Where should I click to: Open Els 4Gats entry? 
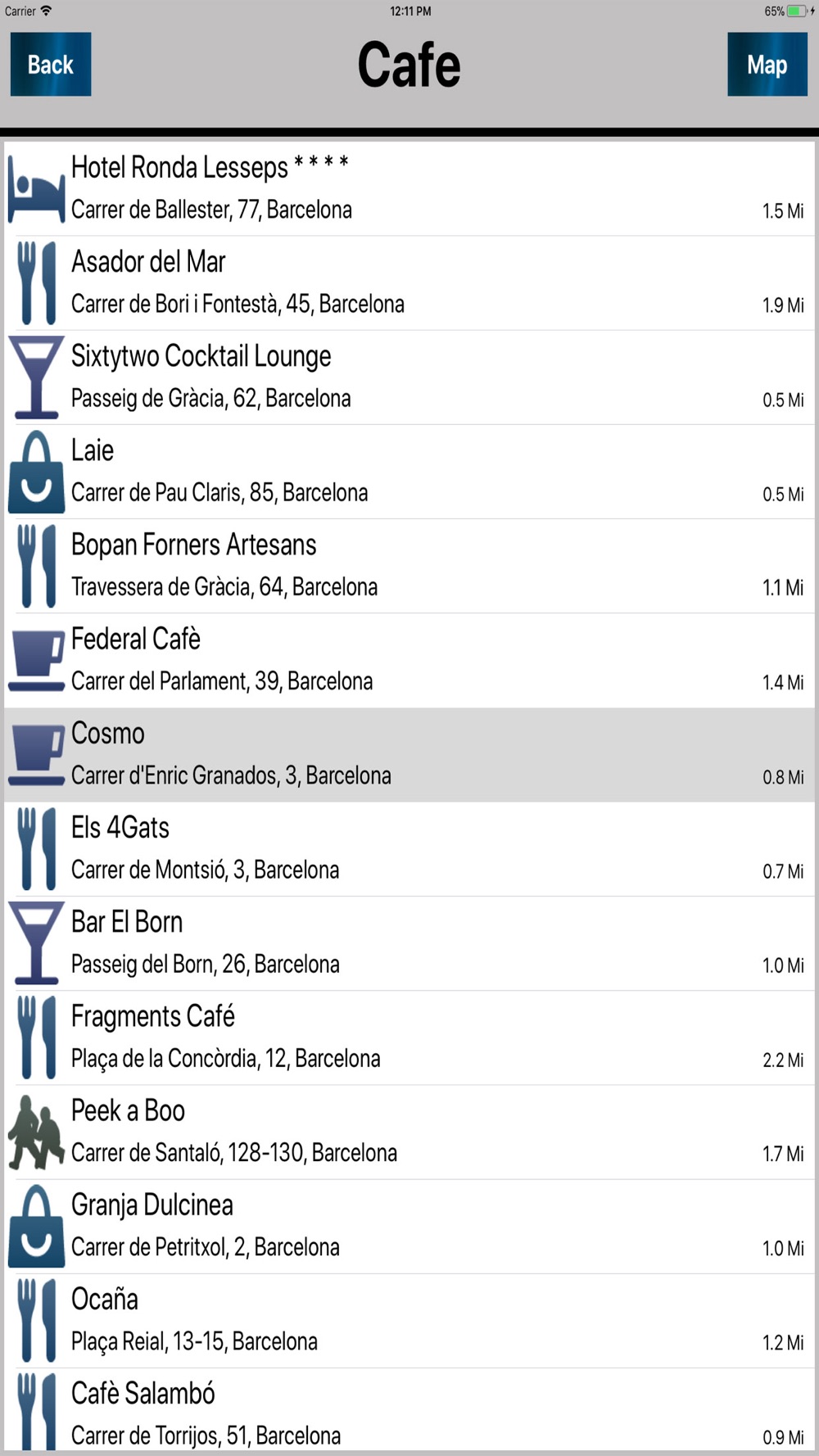(x=409, y=849)
